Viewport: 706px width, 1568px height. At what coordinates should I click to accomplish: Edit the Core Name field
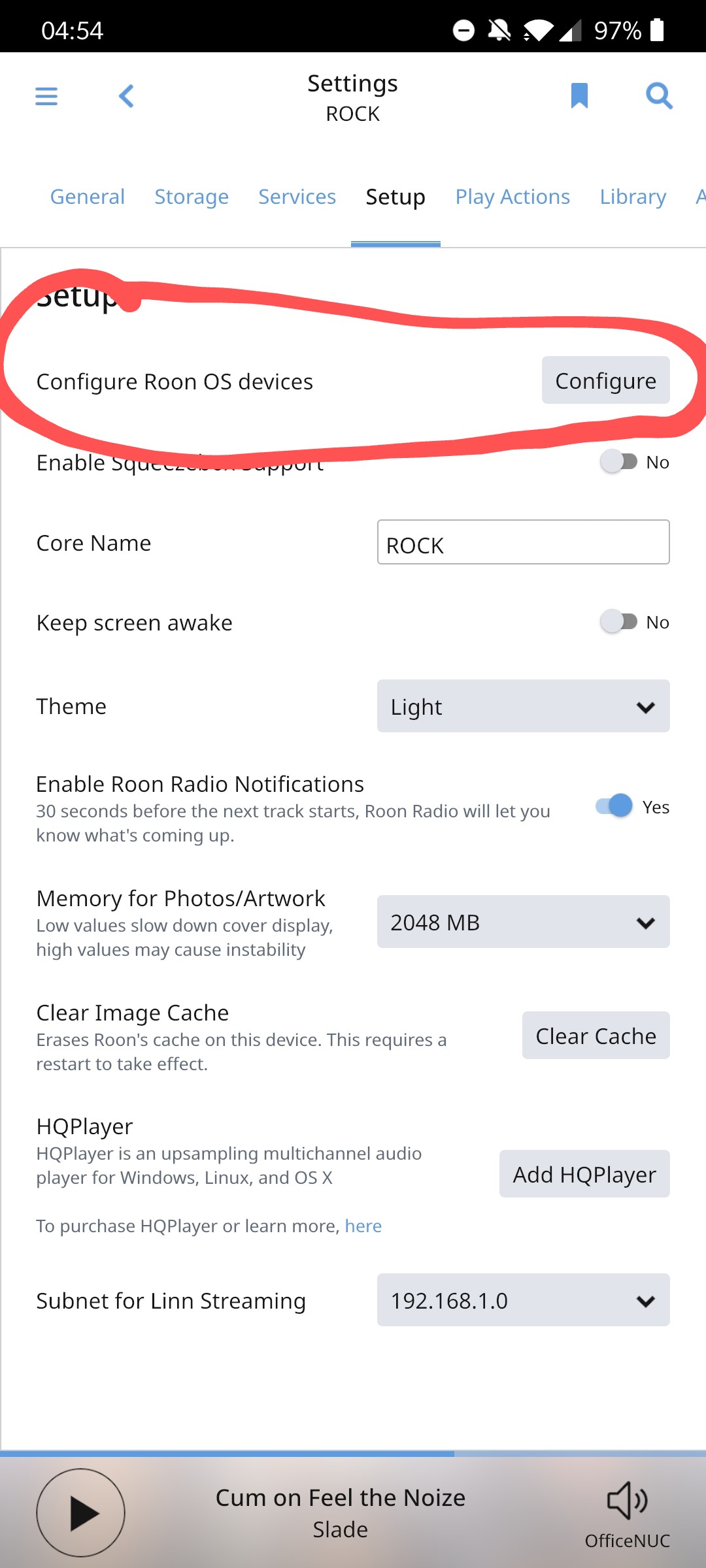523,542
